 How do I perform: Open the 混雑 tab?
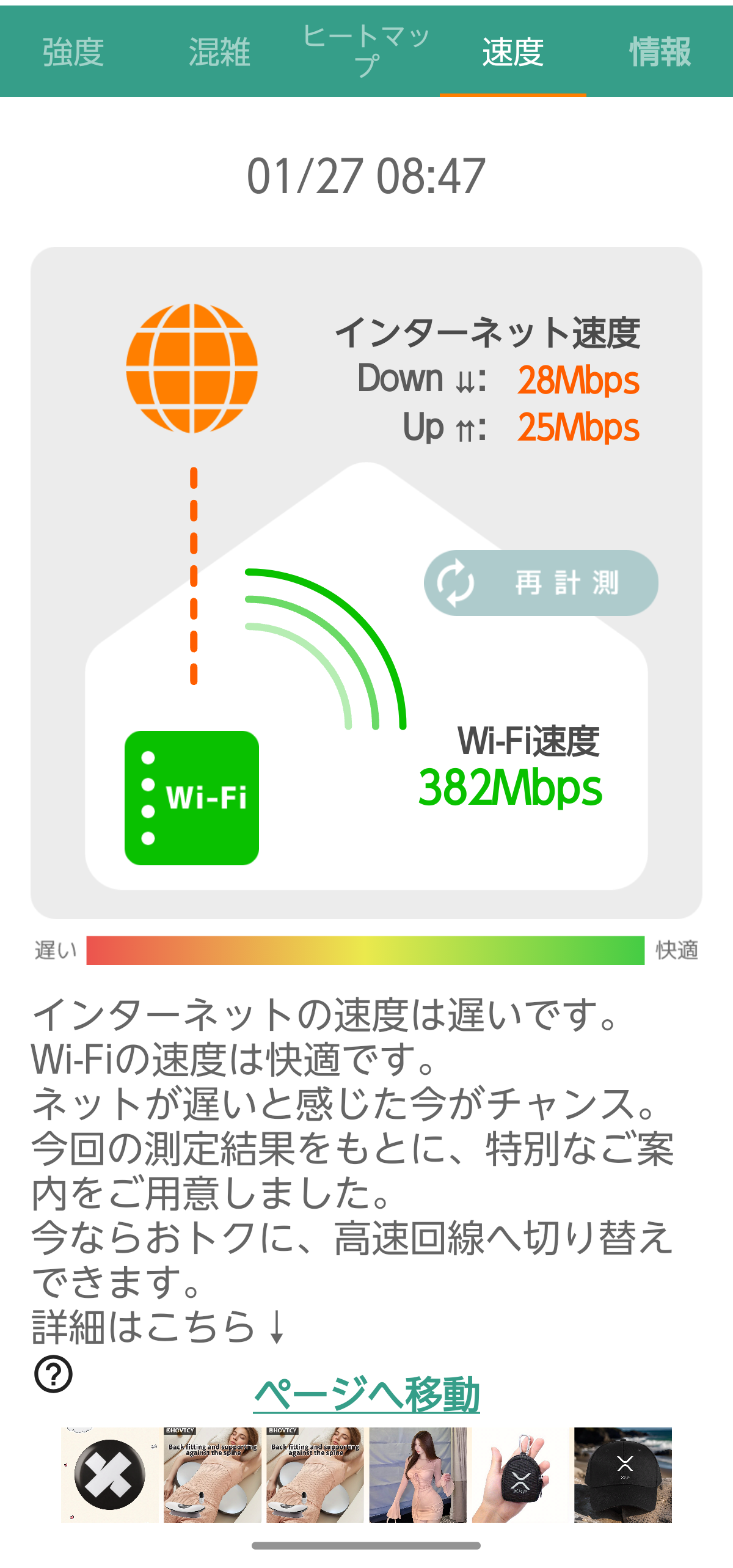pyautogui.click(x=219, y=52)
